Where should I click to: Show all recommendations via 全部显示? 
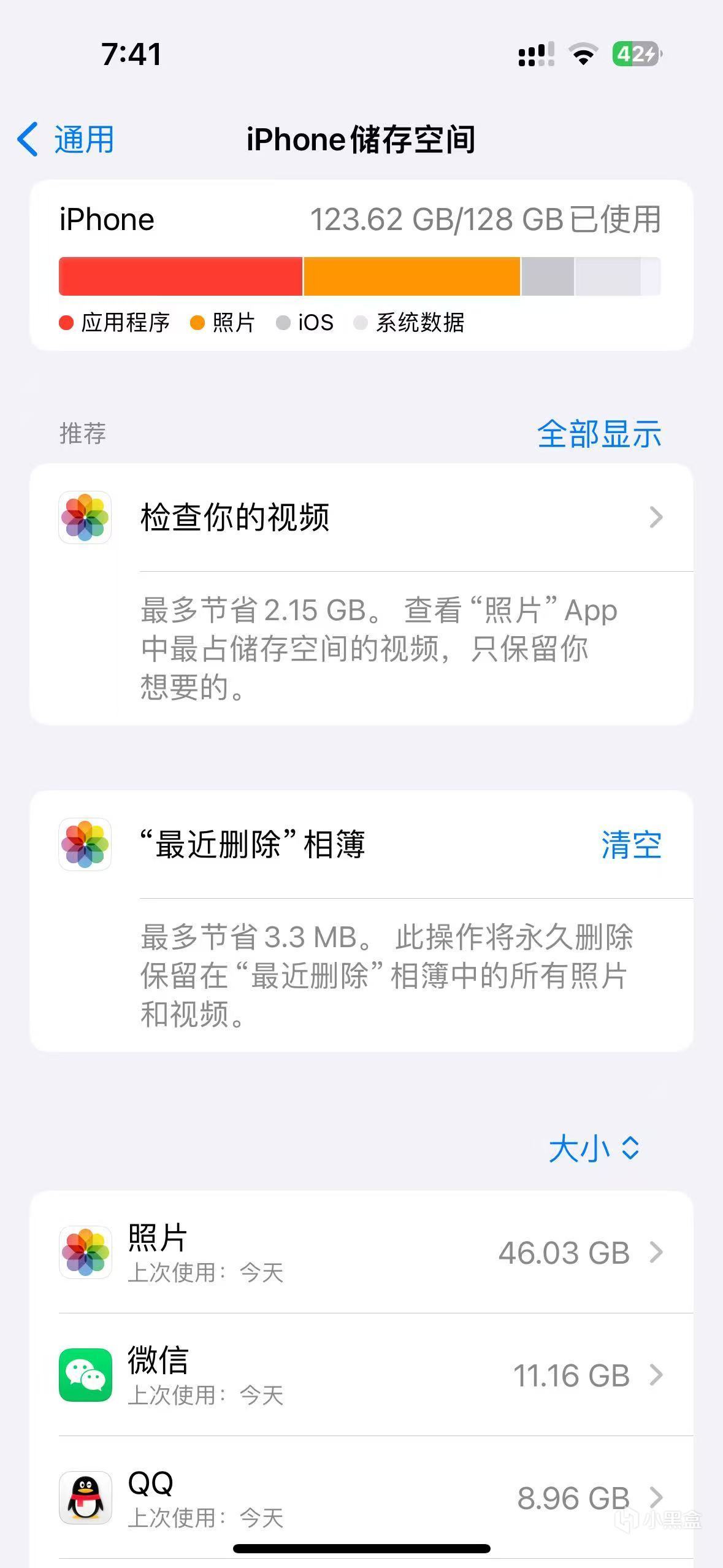599,434
